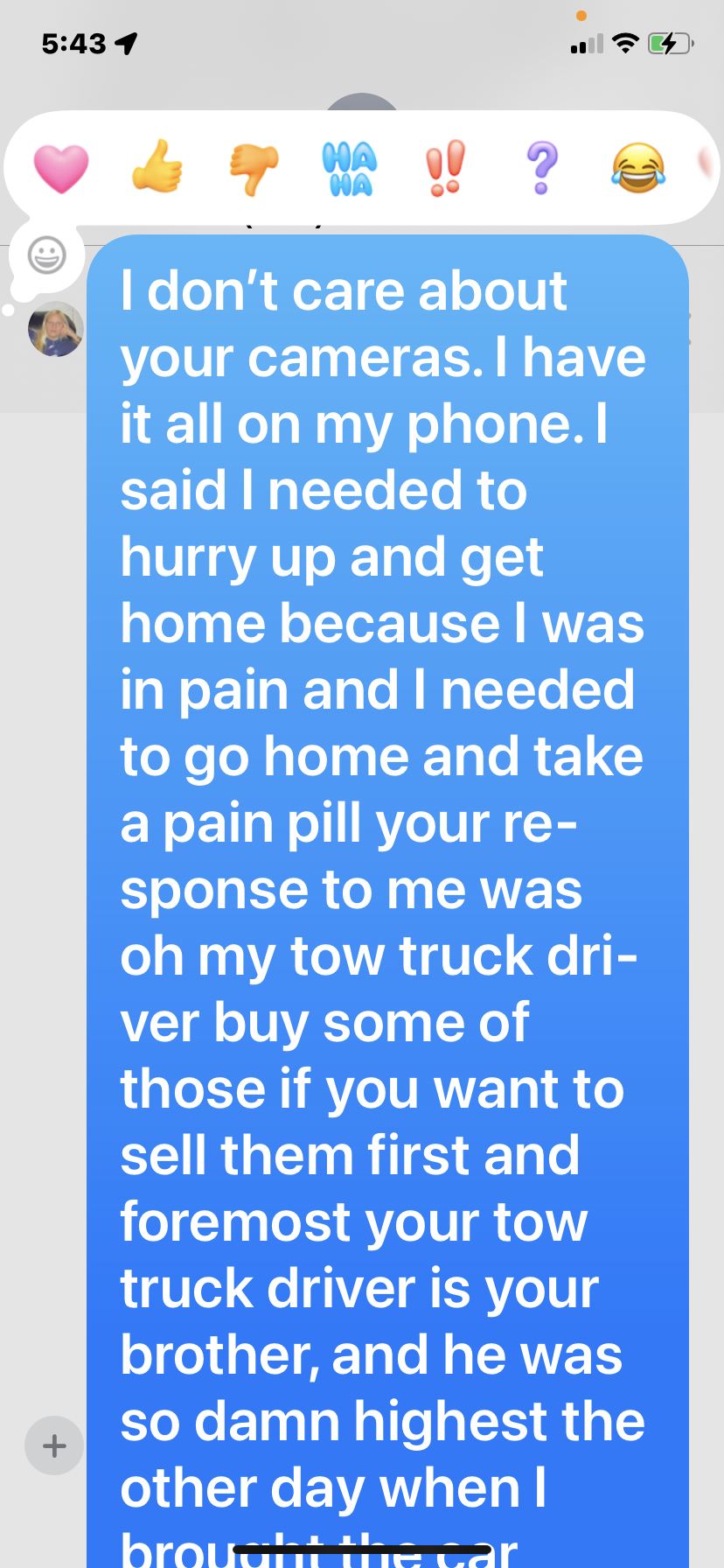Image resolution: width=724 pixels, height=1568 pixels.
Task: React with the thumbs up tapback
Action: pos(157,166)
